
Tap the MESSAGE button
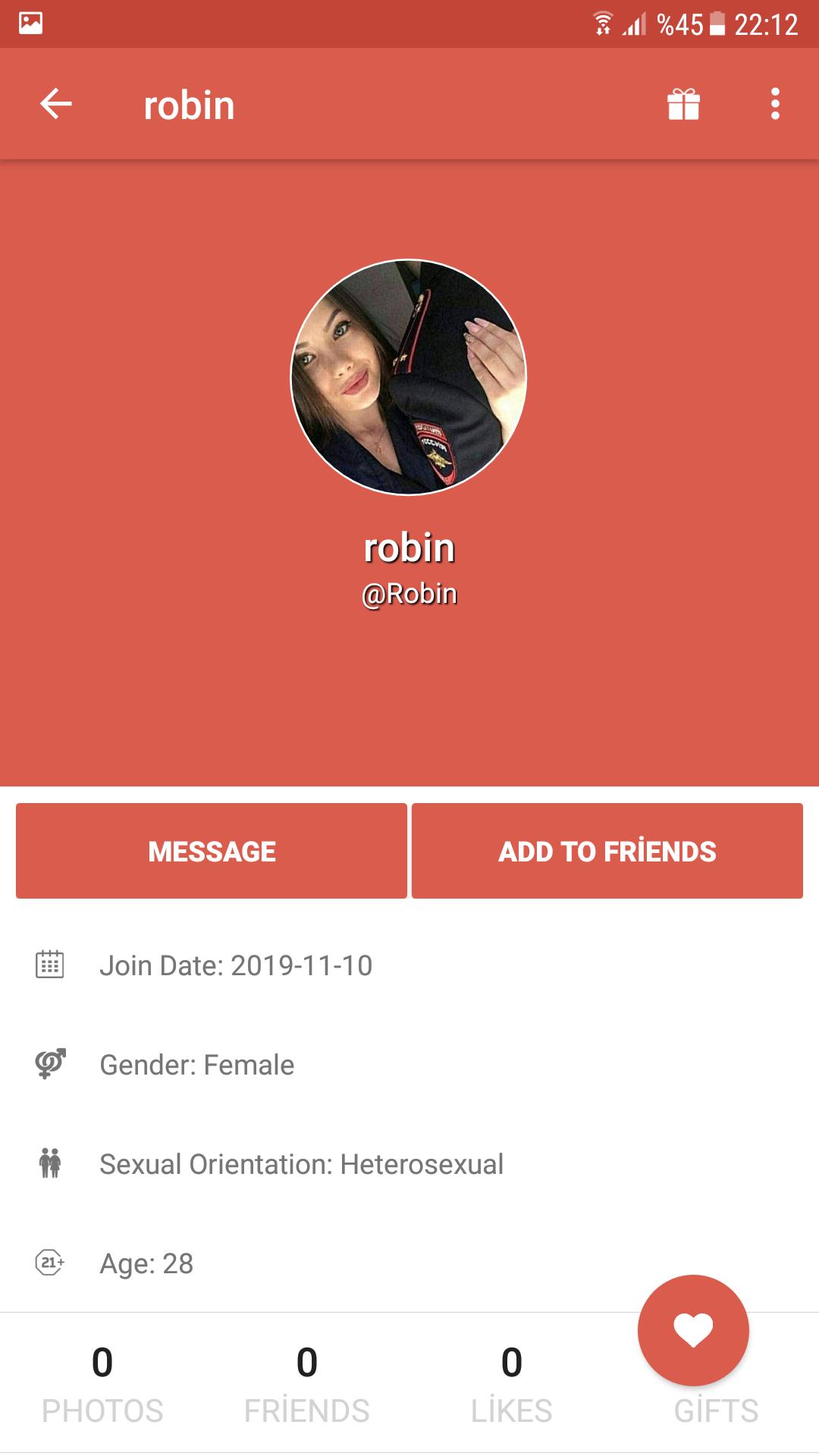(212, 851)
